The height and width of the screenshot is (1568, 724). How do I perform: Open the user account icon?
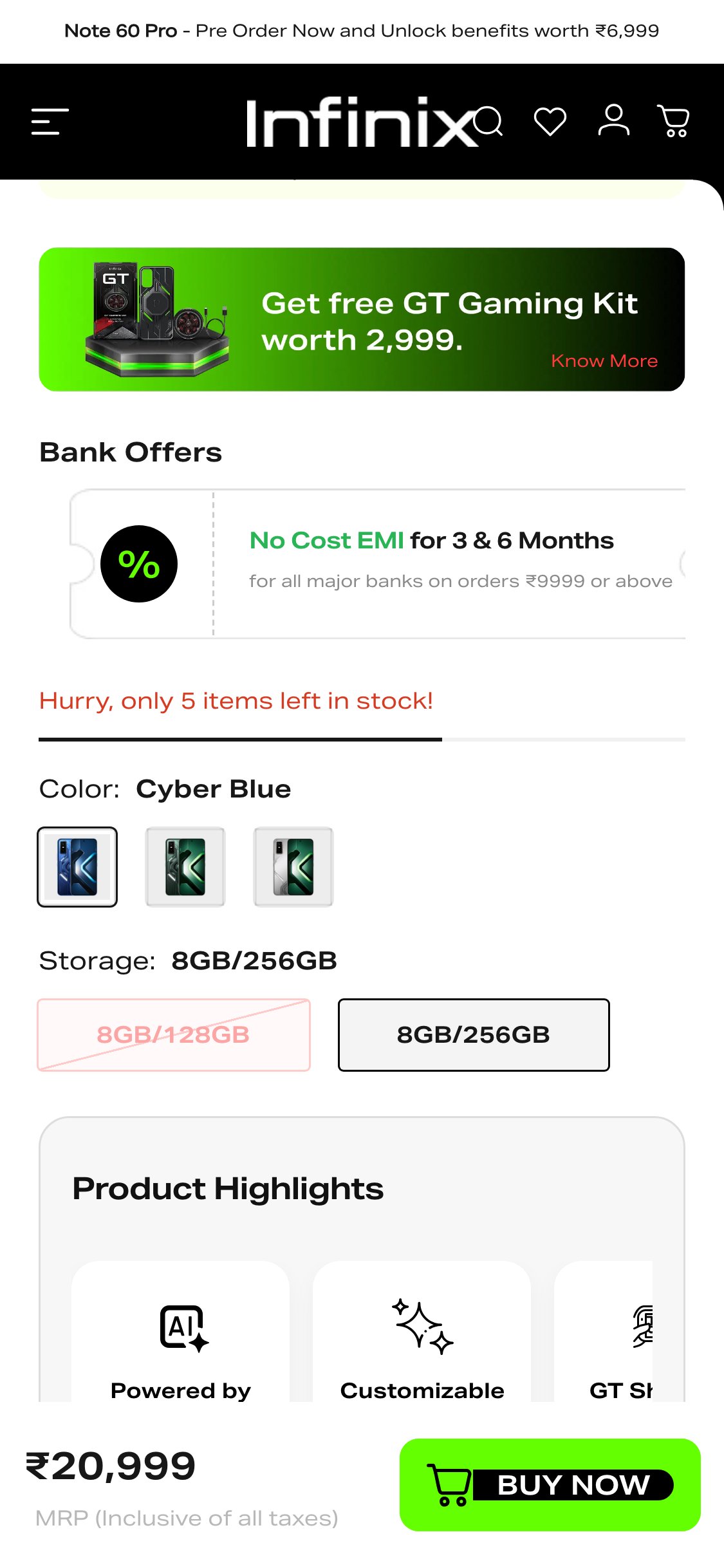tap(613, 121)
